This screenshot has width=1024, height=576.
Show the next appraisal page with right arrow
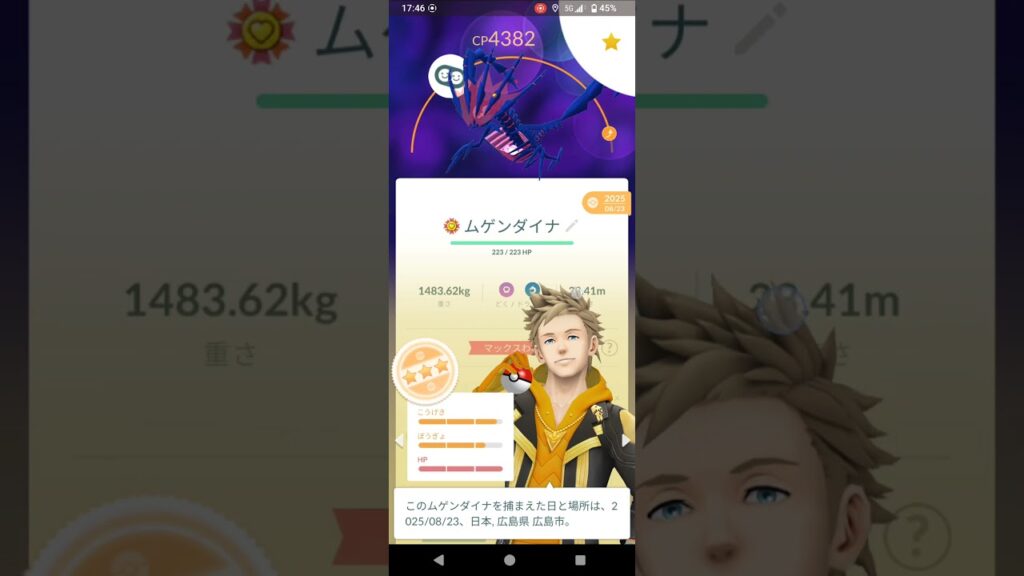point(626,440)
